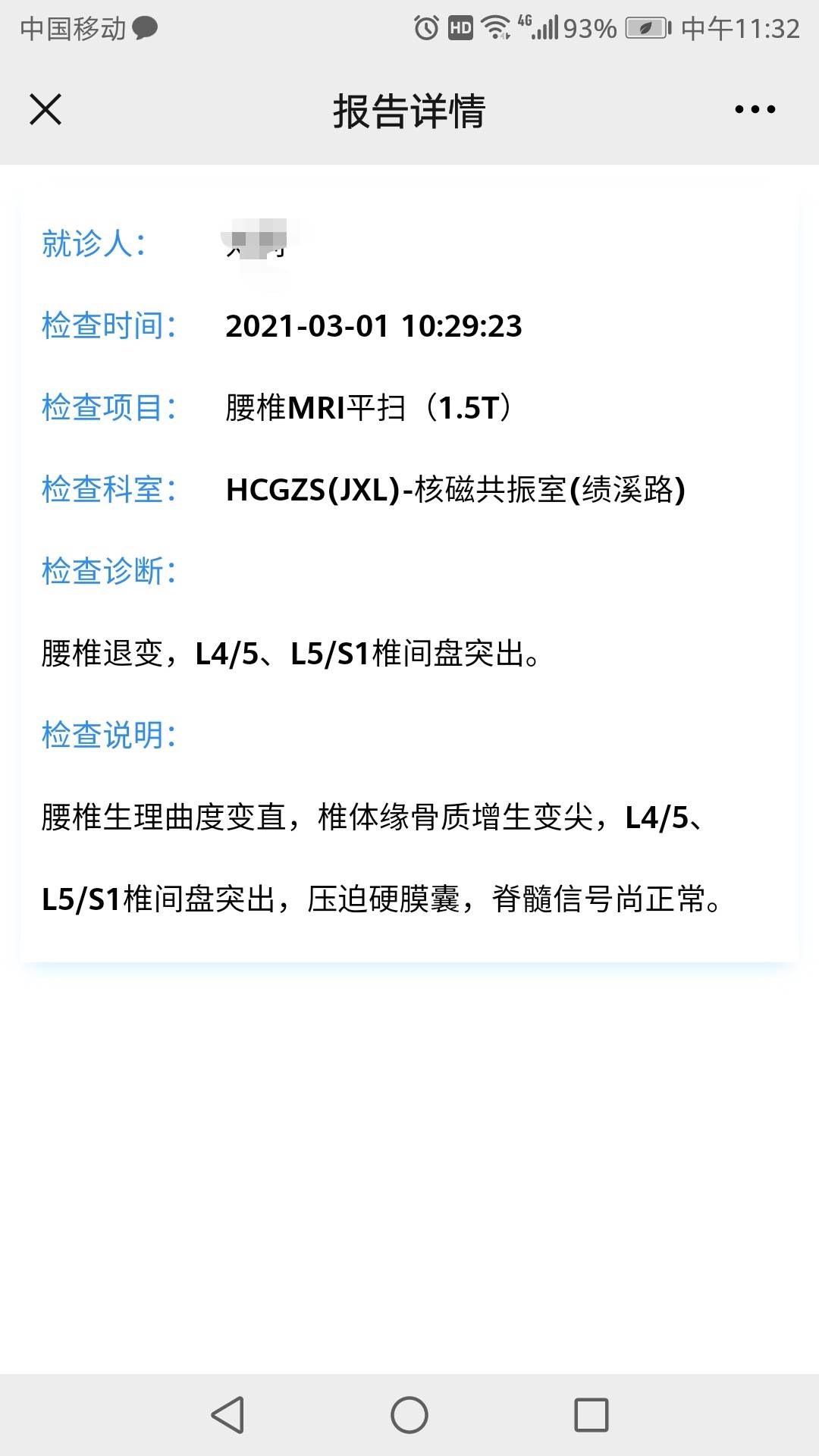Open the more options "..." menu
This screenshot has height=1456, width=819.
point(755,110)
